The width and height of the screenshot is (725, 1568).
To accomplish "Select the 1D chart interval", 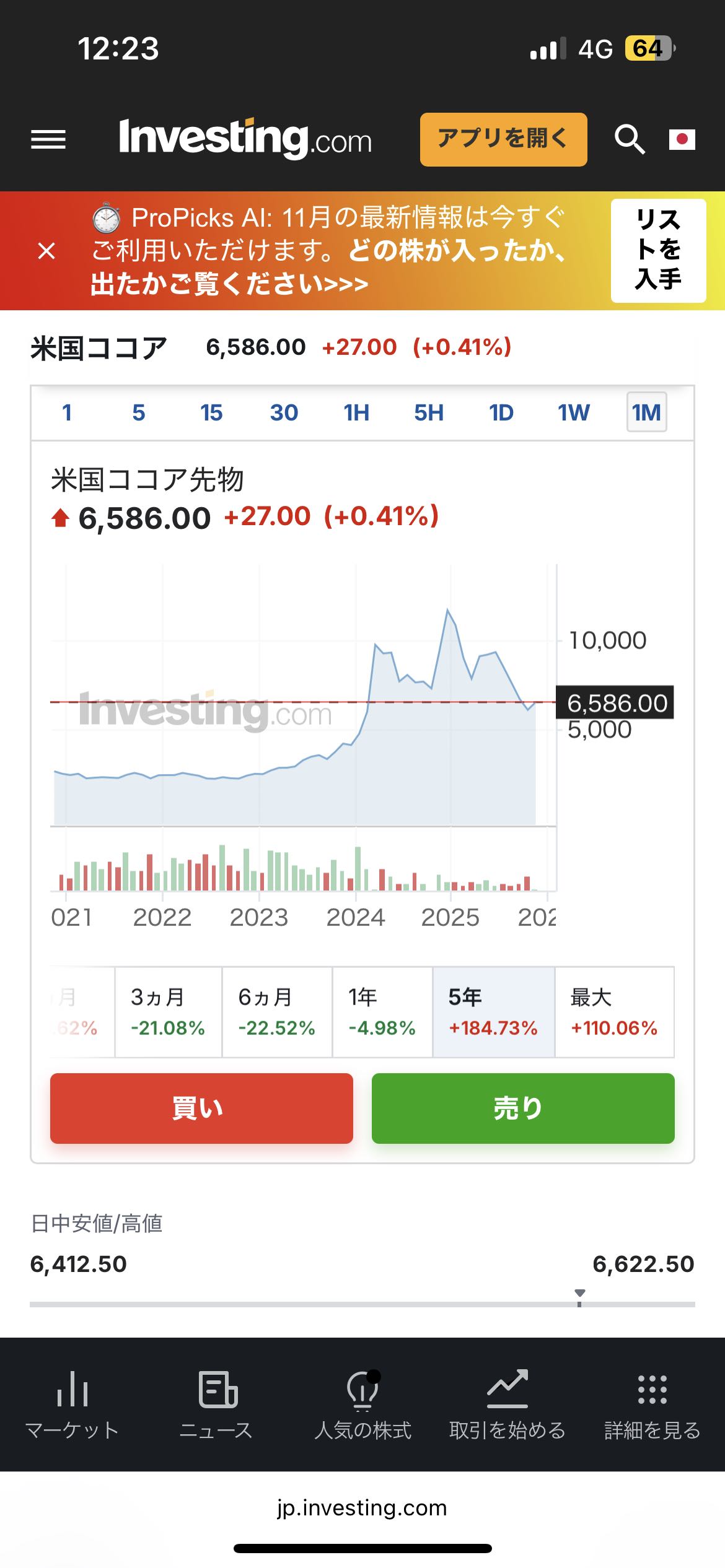I will tap(501, 412).
